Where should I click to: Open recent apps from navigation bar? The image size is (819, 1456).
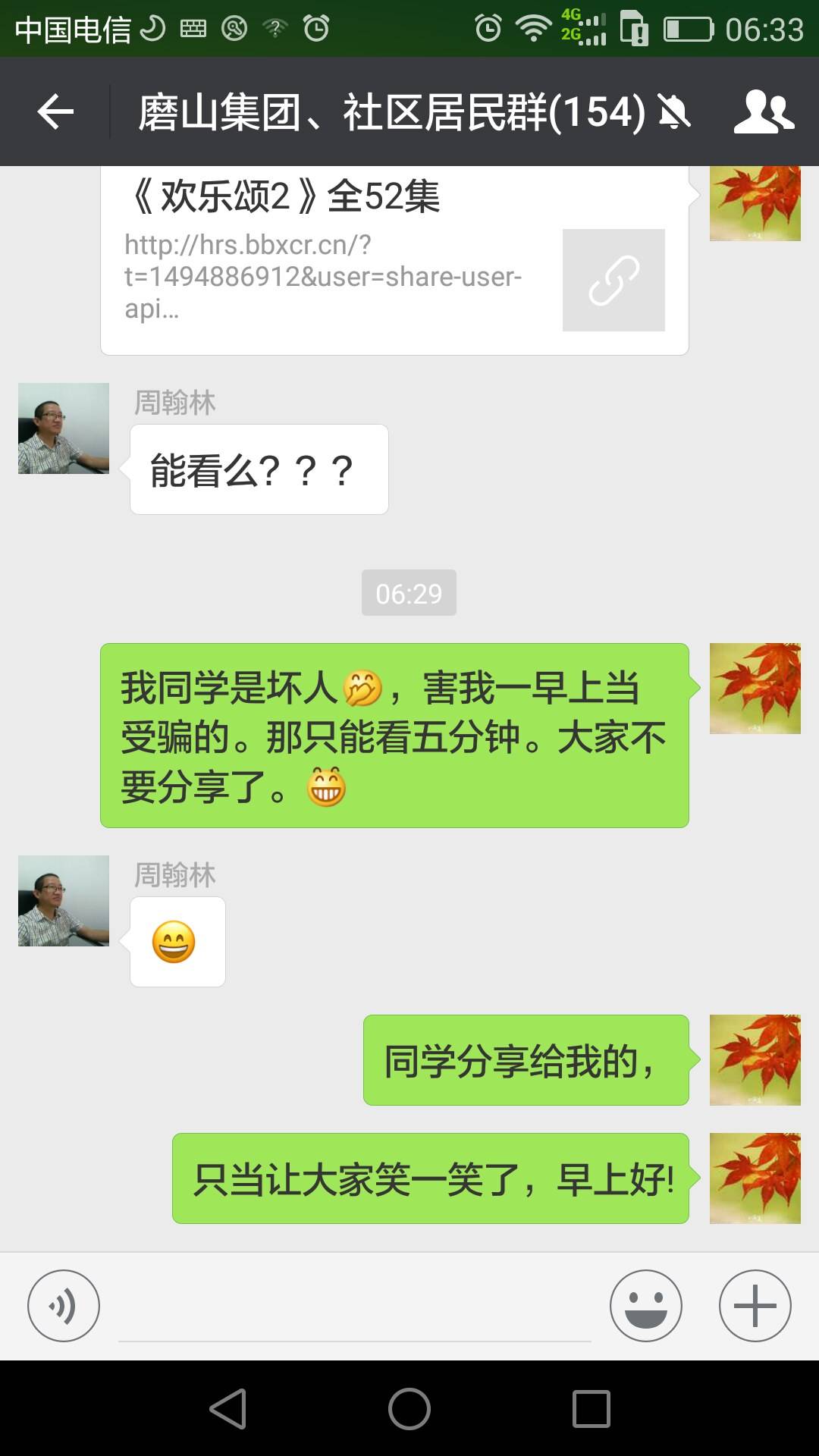tap(591, 1409)
